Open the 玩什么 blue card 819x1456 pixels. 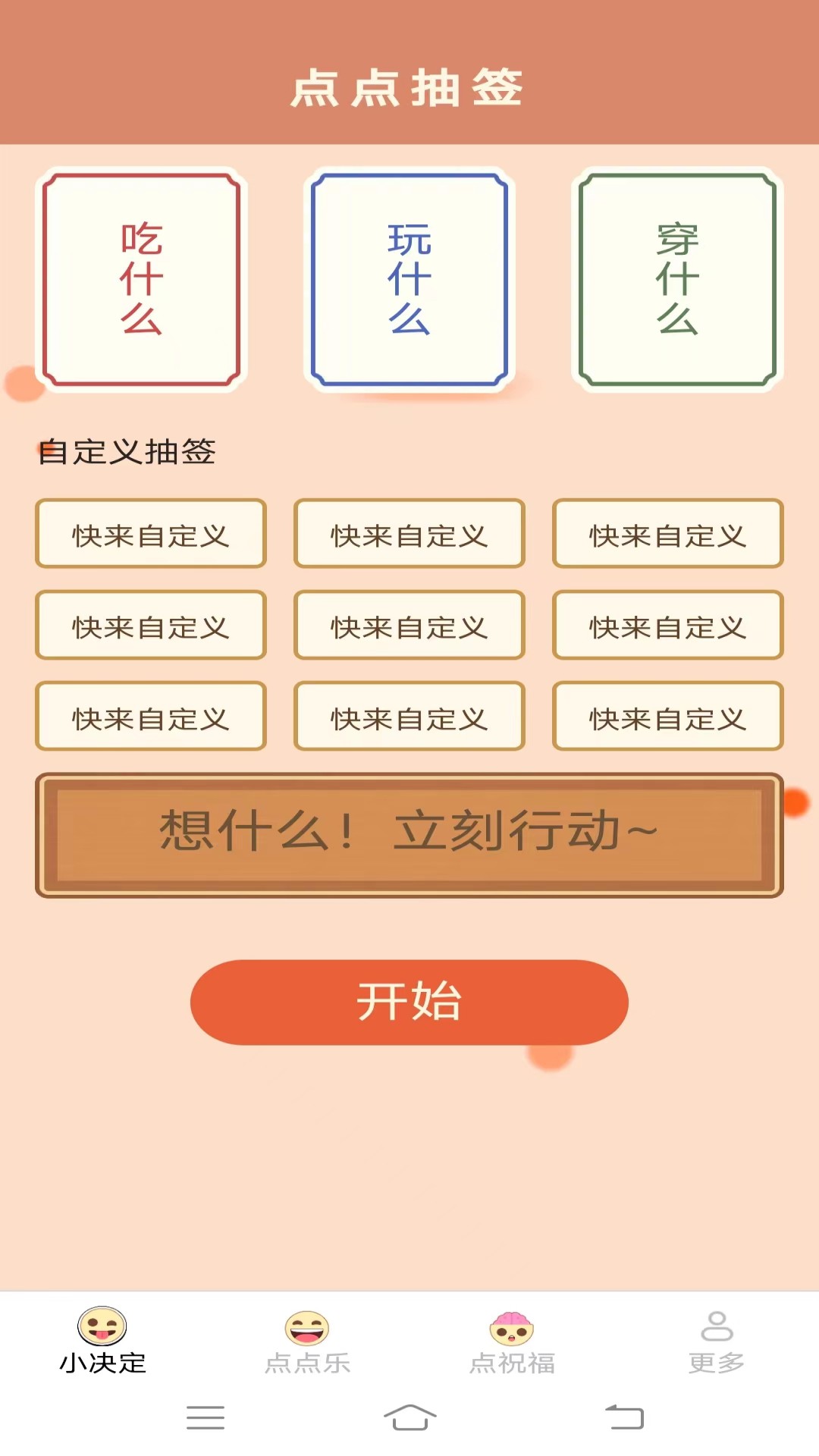(x=409, y=278)
